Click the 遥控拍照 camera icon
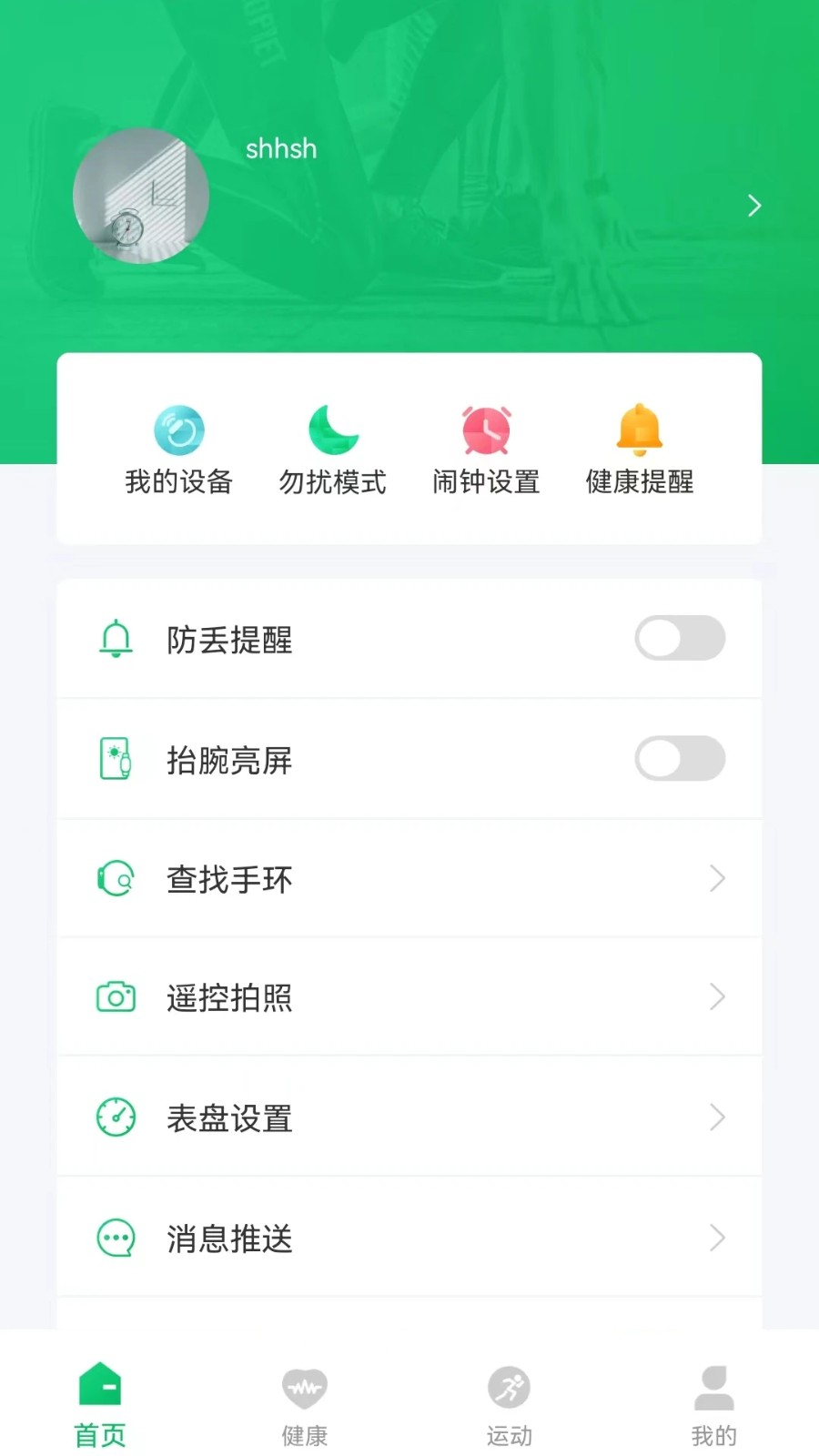The image size is (819, 1456). [x=115, y=997]
